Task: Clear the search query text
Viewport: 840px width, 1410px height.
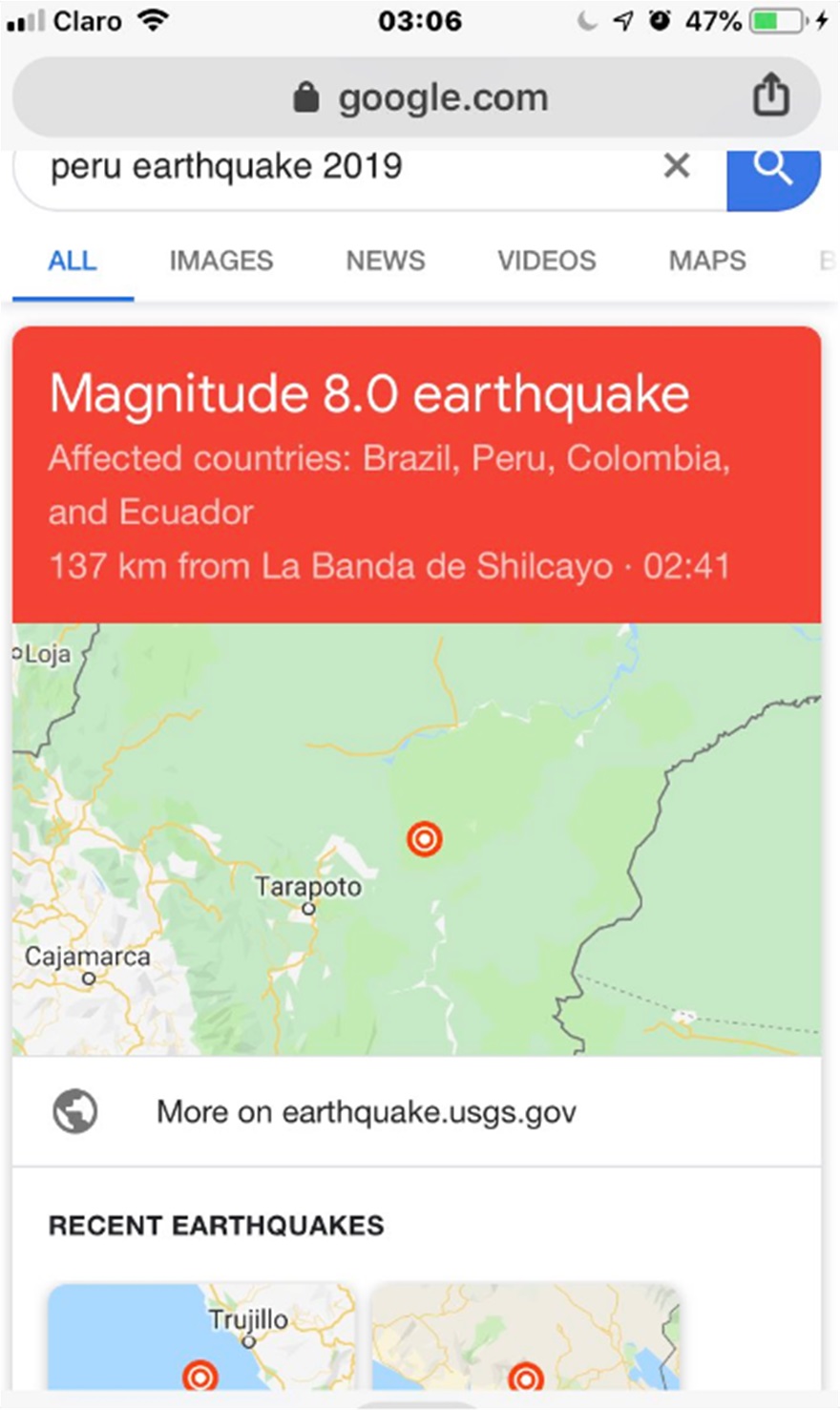Action: (676, 166)
